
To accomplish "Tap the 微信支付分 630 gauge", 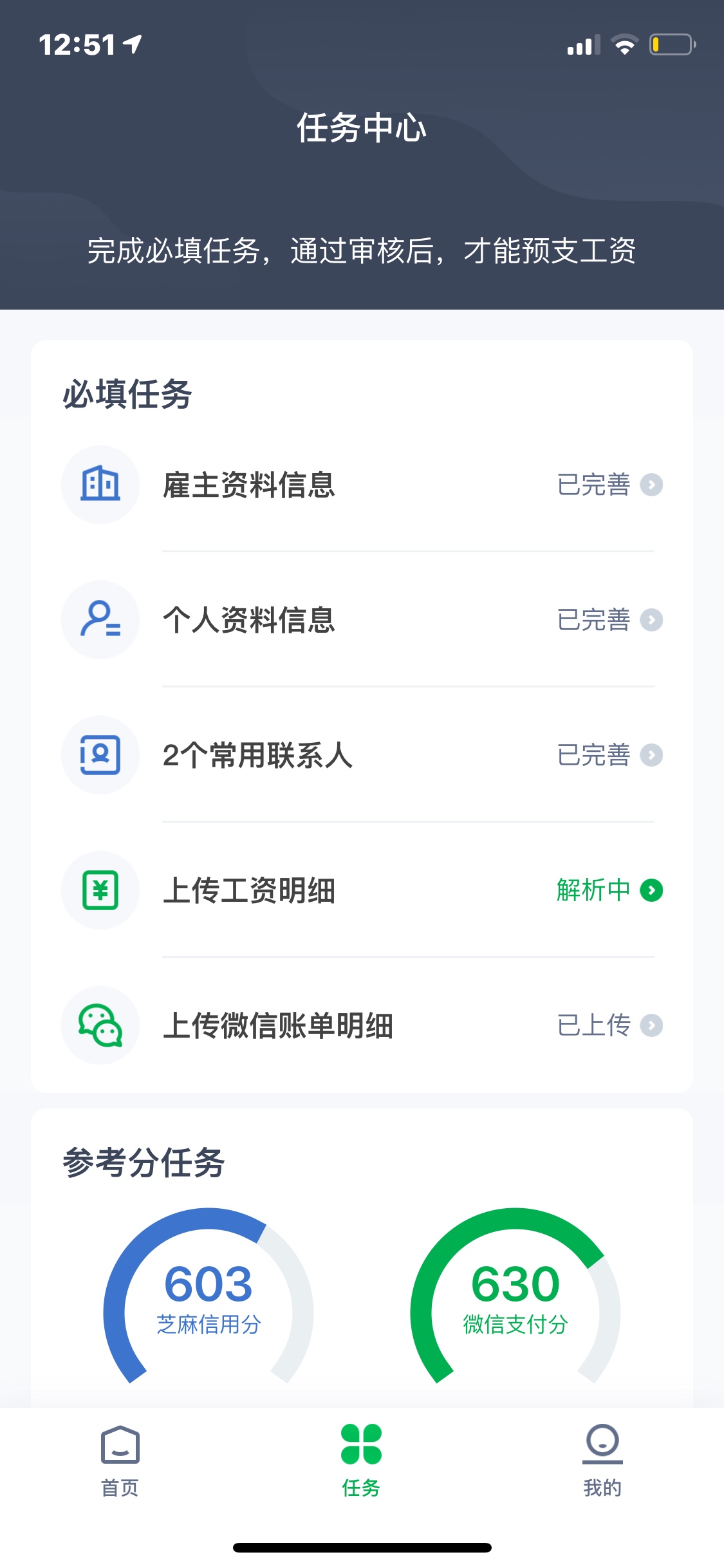I will click(x=515, y=1297).
